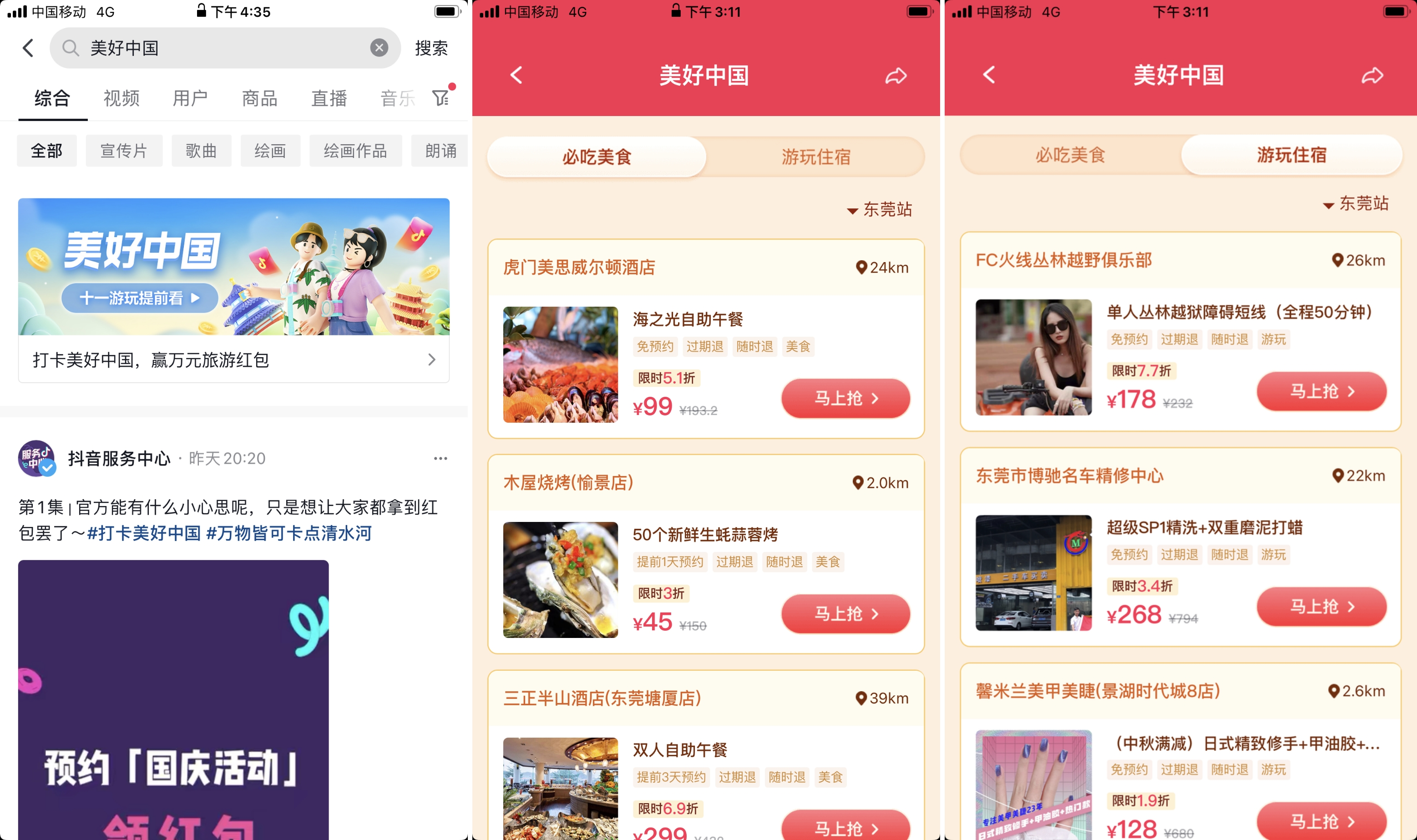Clear the search text 美好中国
Viewport: 1417px width, 840px height.
click(x=379, y=48)
